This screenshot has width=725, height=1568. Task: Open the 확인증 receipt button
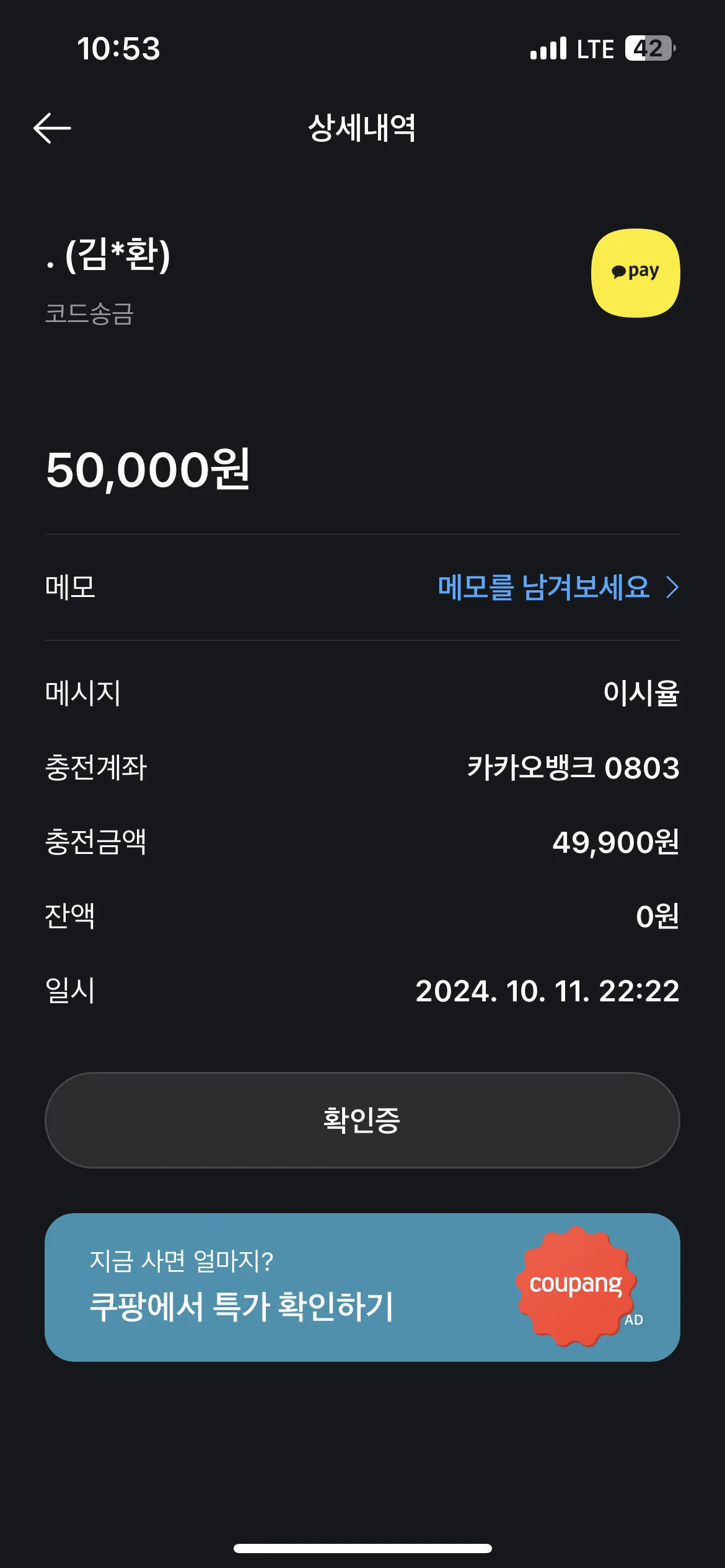tap(362, 1120)
